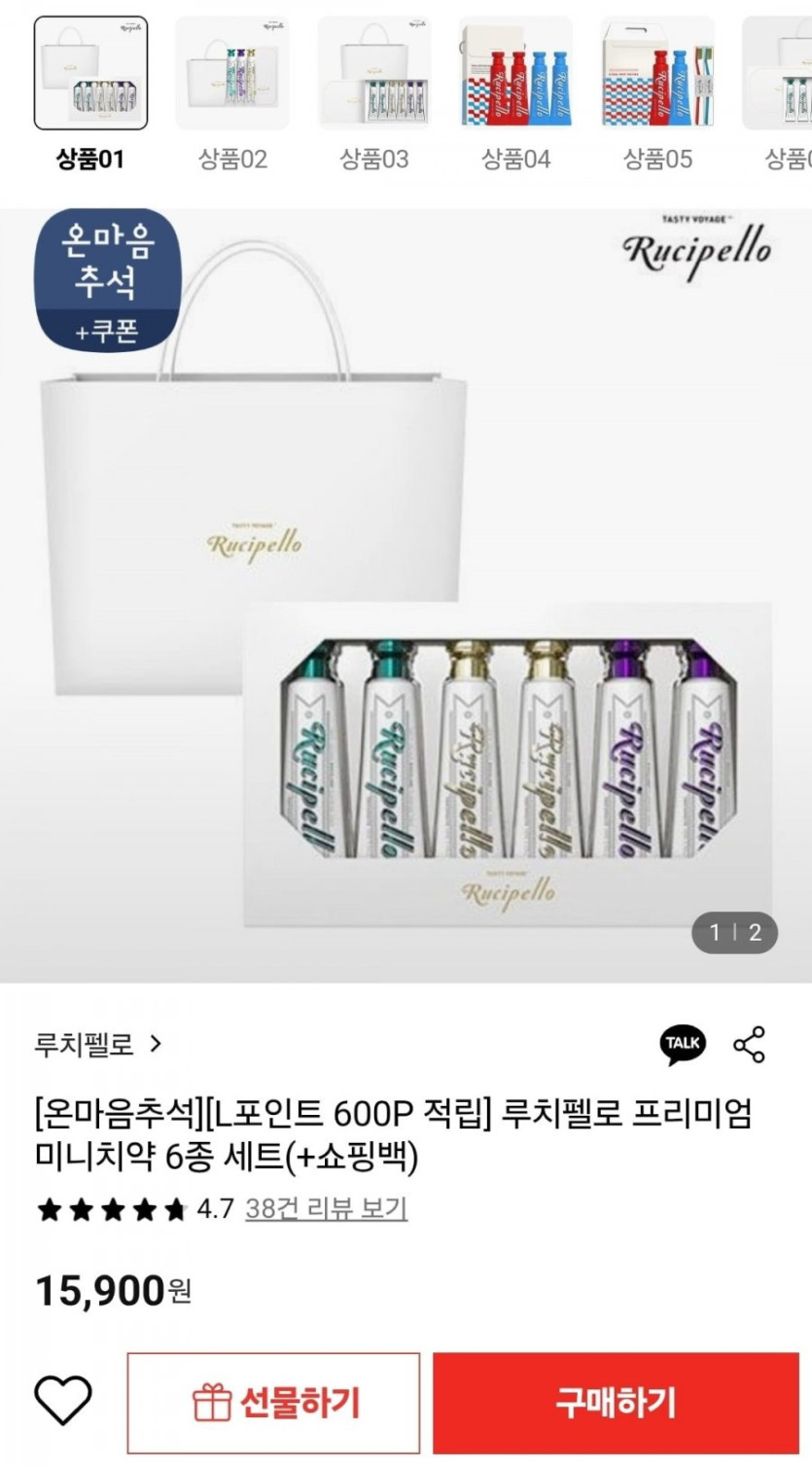Screen dimensions: 812x1467
Task: Tap the 구매하기 buy button
Action: tap(616, 1403)
